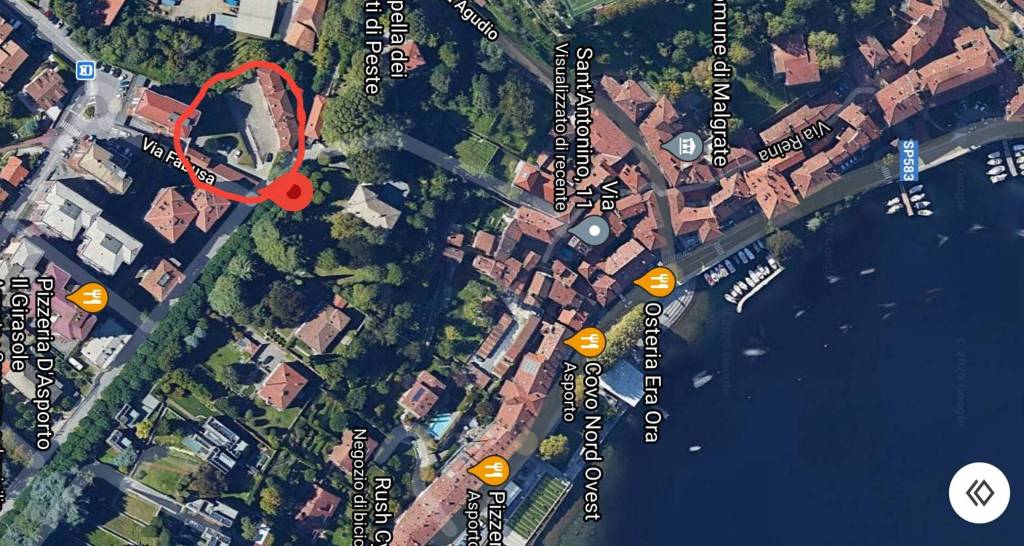
Task: Open the Covo Nord Ovest restaurant marker
Action: (x=584, y=342)
